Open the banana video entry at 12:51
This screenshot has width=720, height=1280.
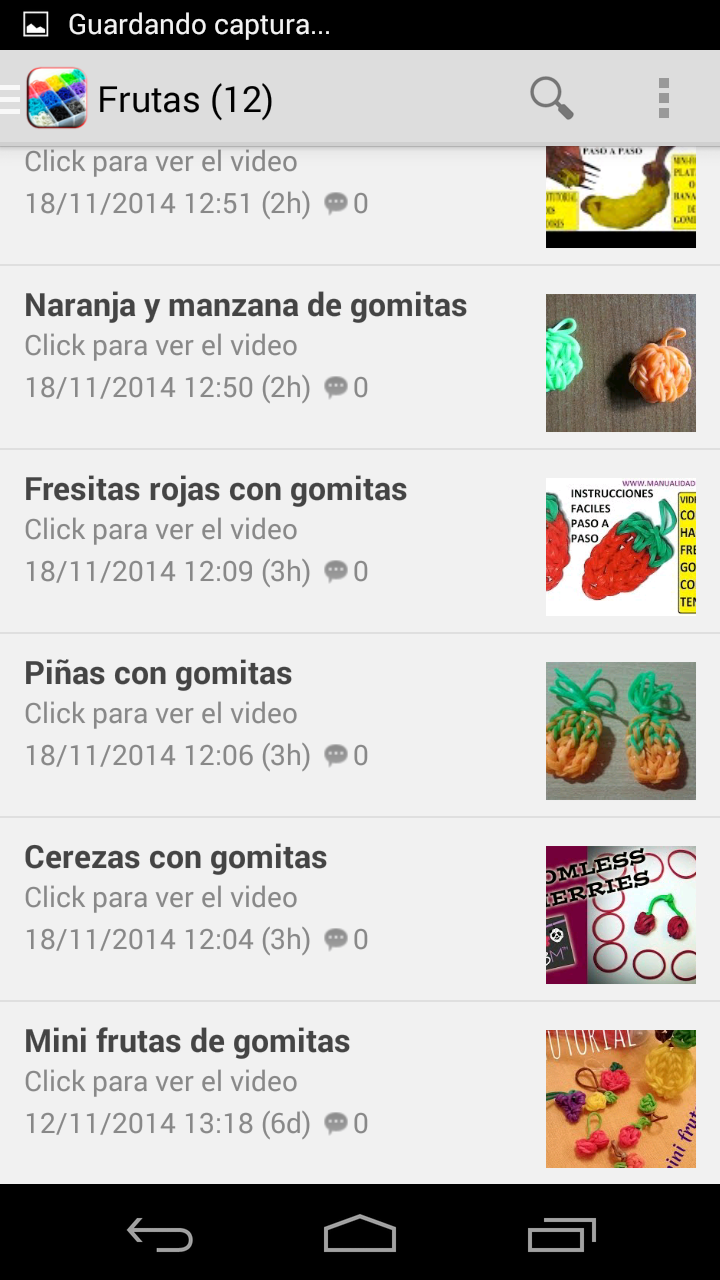click(360, 204)
